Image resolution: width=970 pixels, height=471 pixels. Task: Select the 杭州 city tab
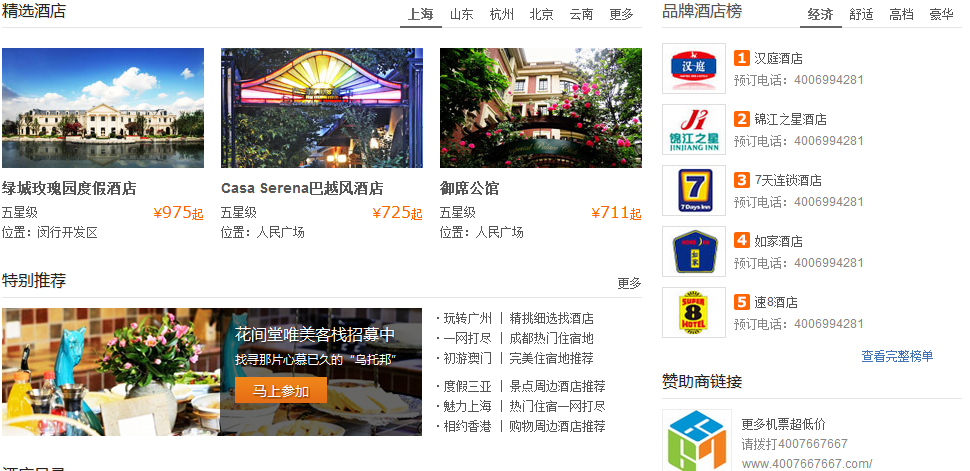click(x=501, y=14)
